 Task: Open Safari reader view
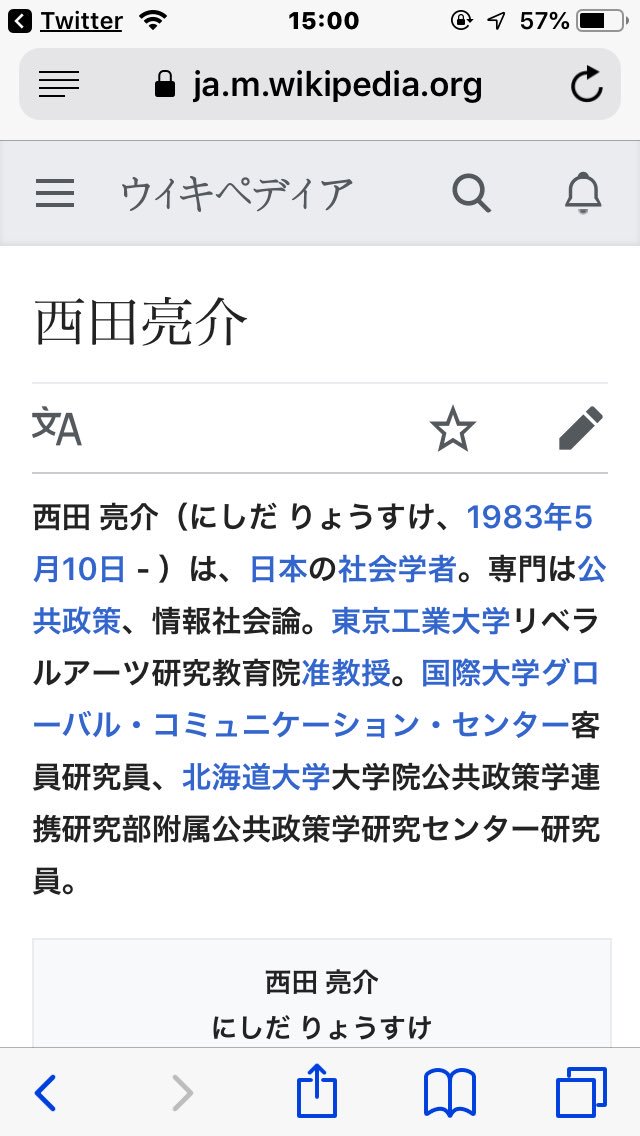(x=59, y=85)
